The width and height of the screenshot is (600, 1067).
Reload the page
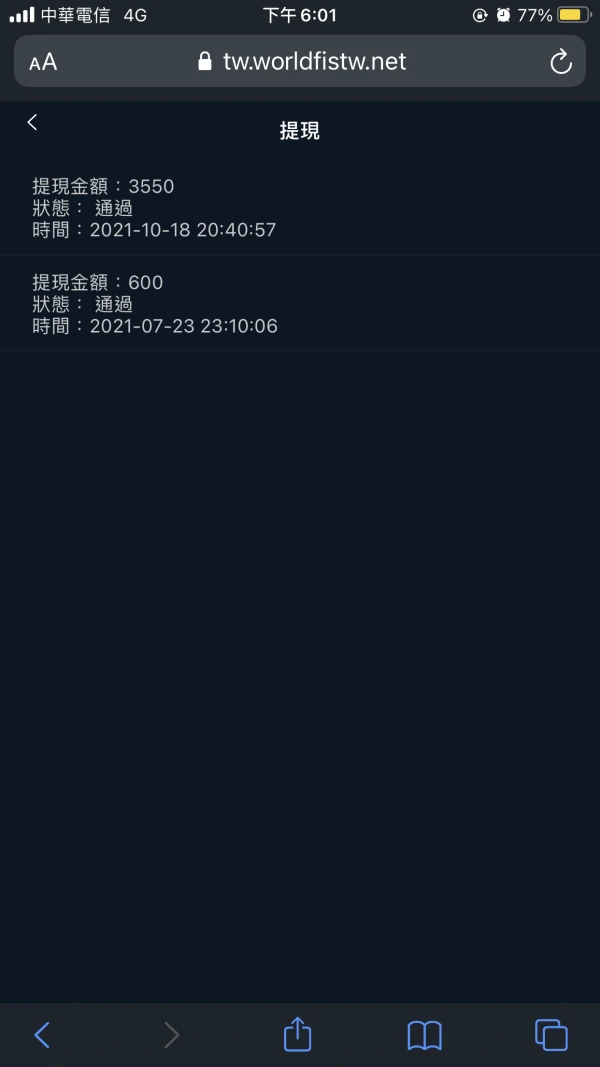click(561, 61)
